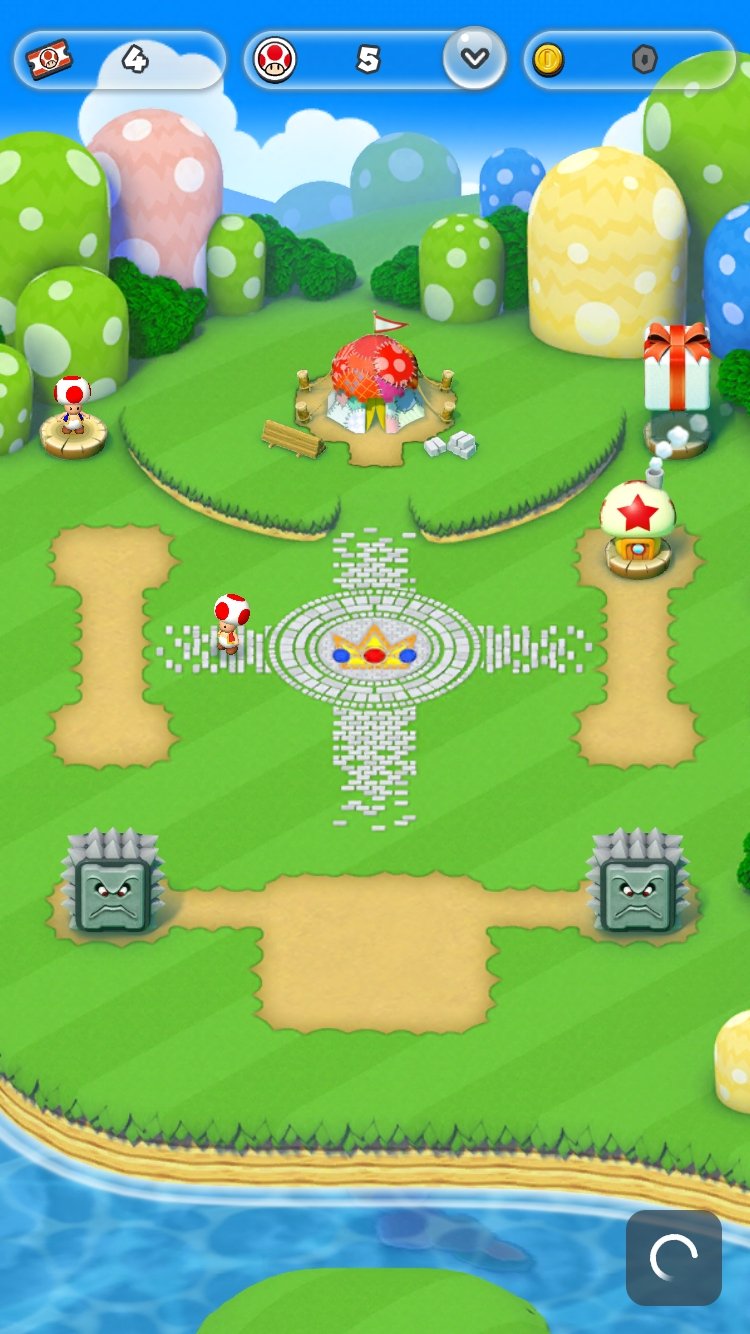Image resolution: width=750 pixels, height=1334 pixels.
Task: Select the right Thwomp block
Action: [637, 881]
